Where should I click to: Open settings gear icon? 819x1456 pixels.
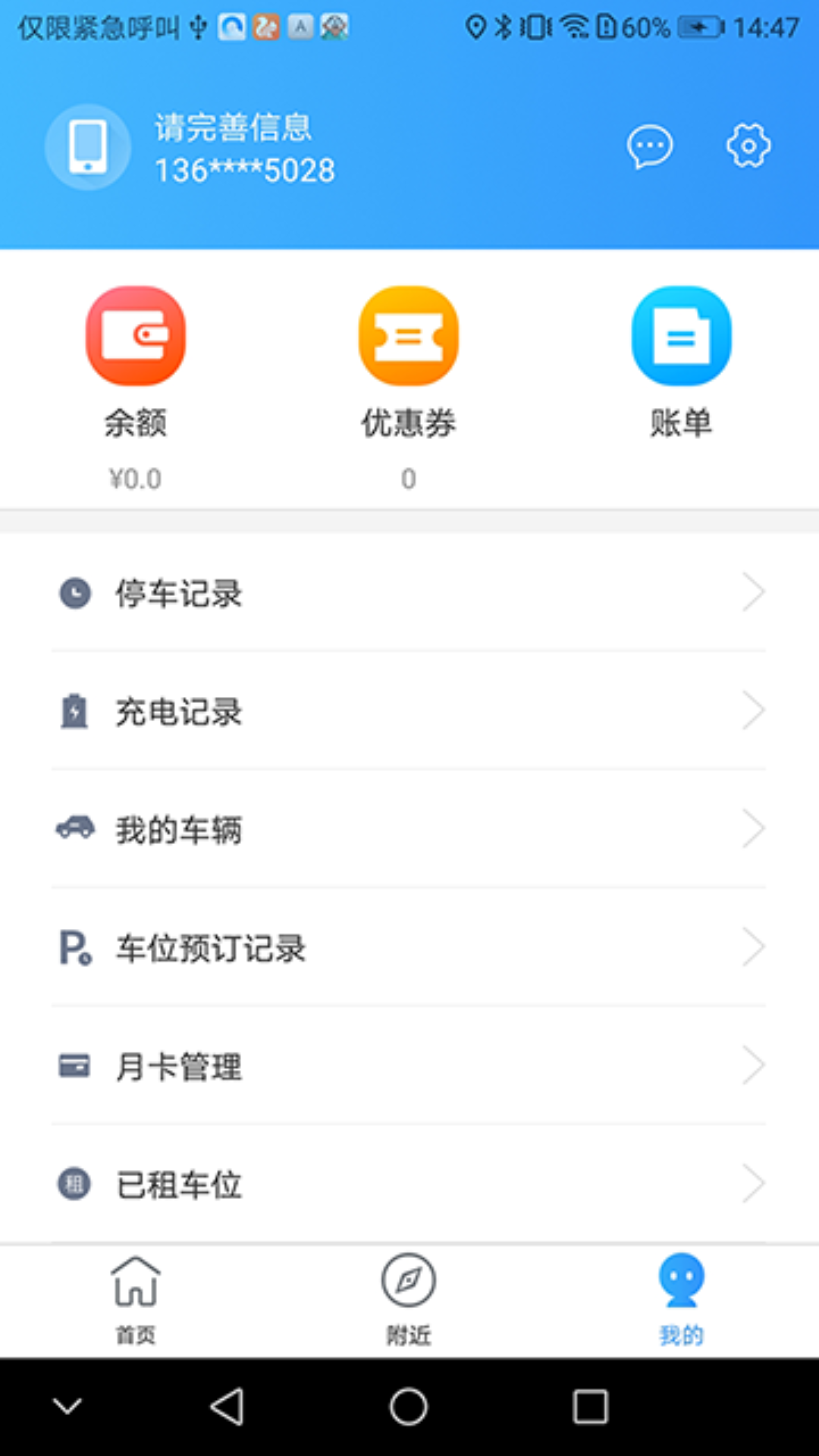click(748, 146)
